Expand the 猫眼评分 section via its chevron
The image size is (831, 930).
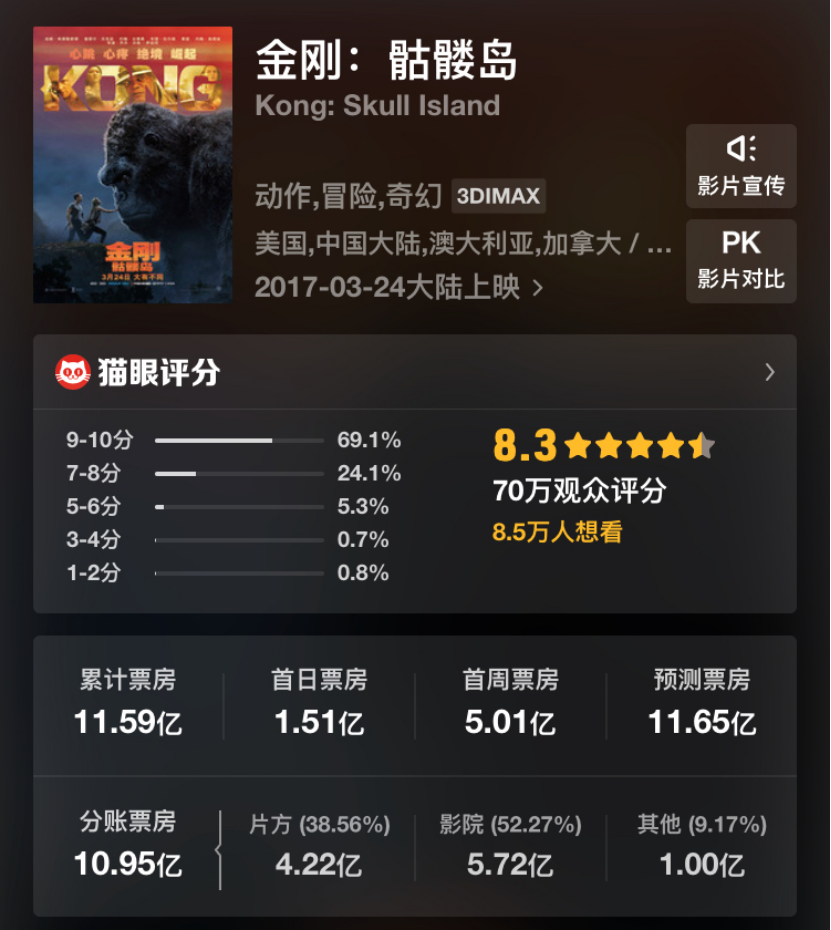pos(771,371)
